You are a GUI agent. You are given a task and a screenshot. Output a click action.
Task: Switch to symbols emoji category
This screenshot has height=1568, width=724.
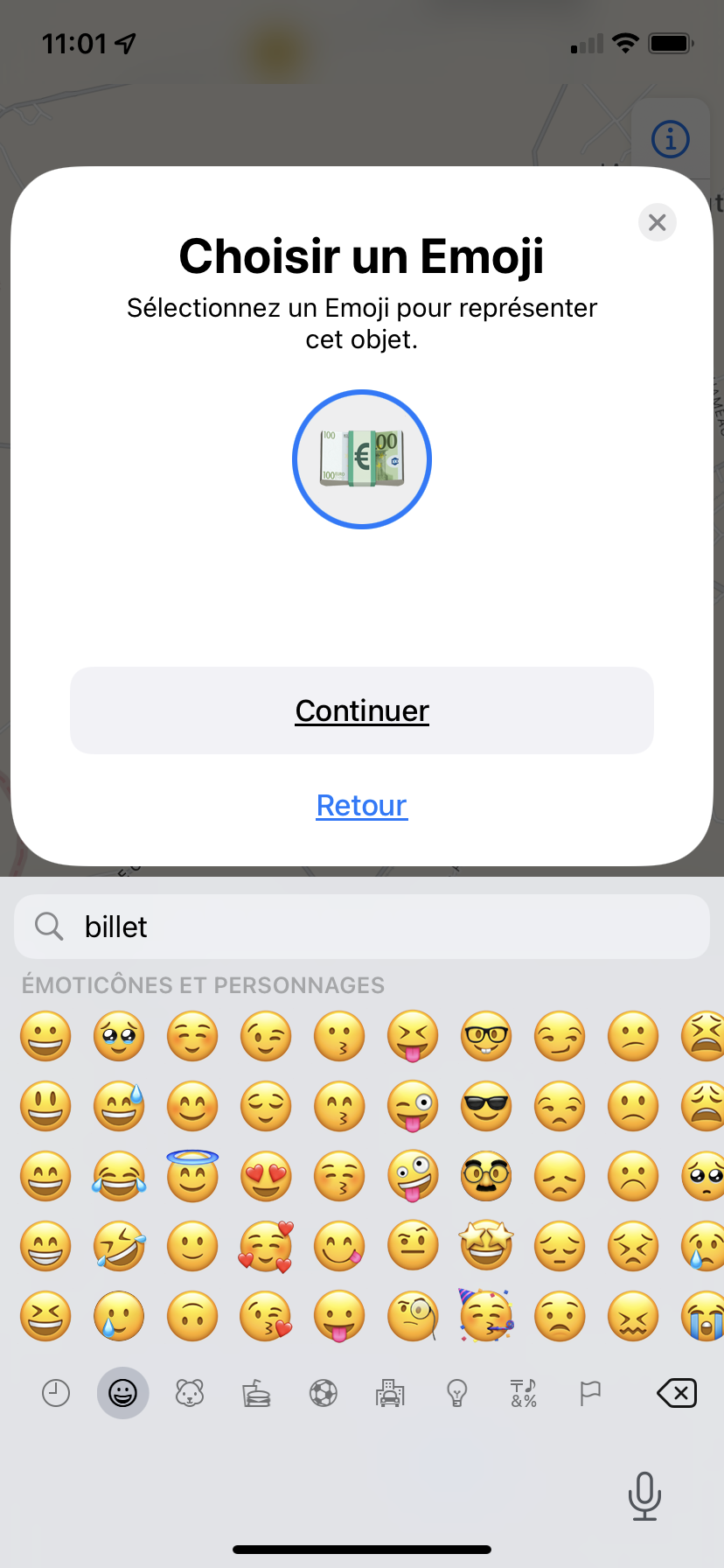[x=524, y=1392]
